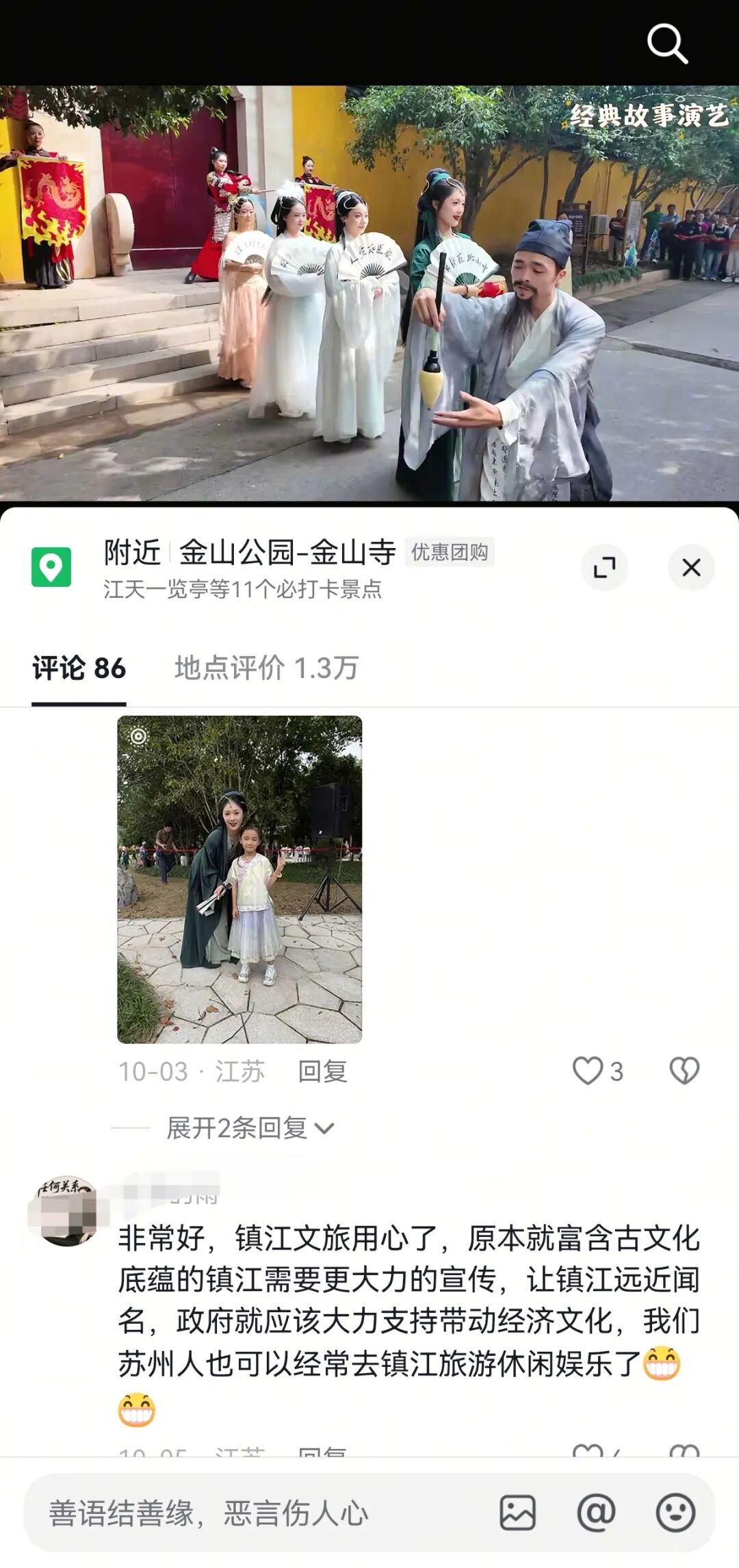Tap the video to return to playback
Screen dimensions: 739x1568
(x=369, y=293)
